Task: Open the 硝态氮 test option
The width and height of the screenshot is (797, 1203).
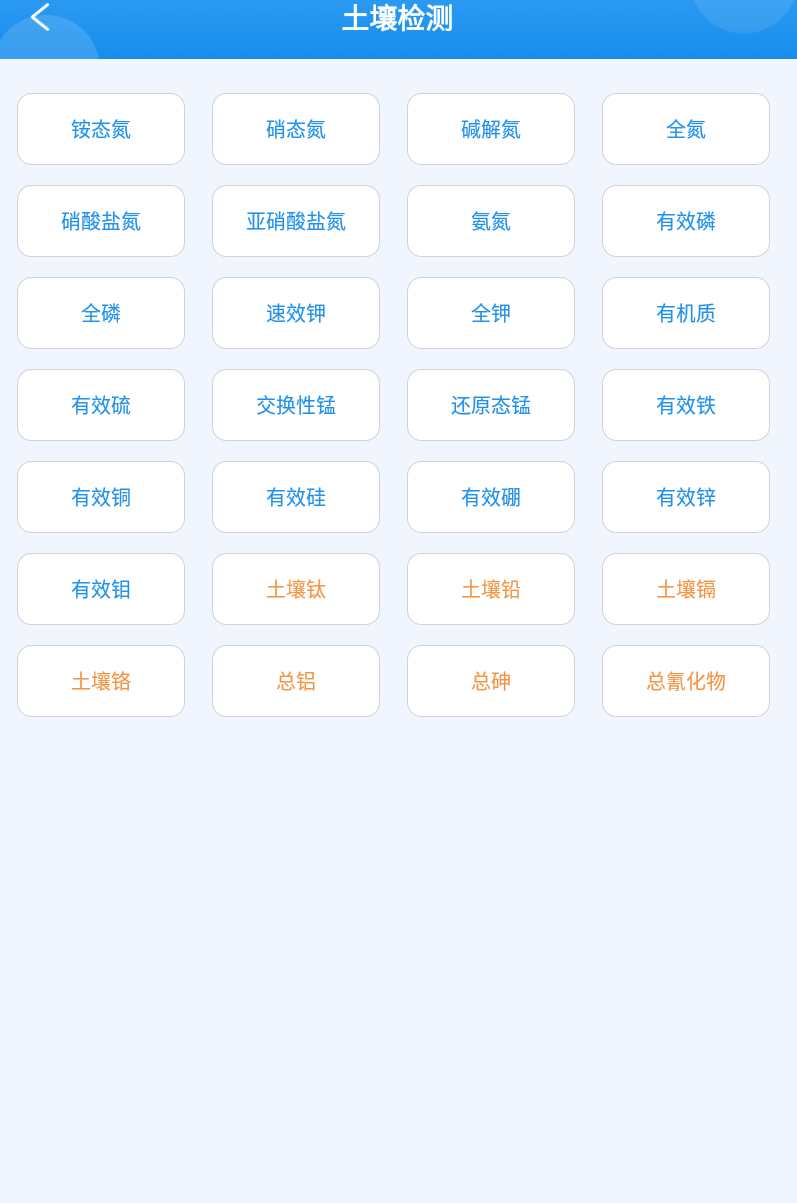Action: point(295,129)
